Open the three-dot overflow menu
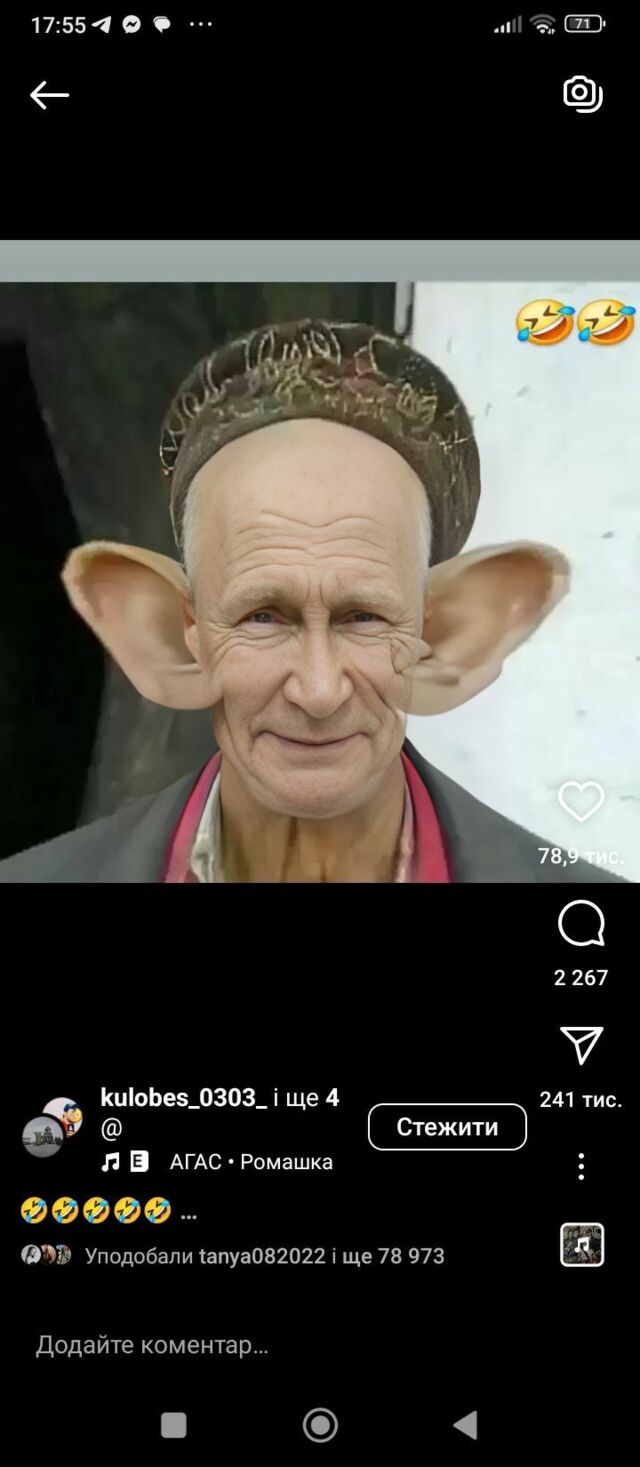The width and height of the screenshot is (640, 1467). coord(581,1166)
